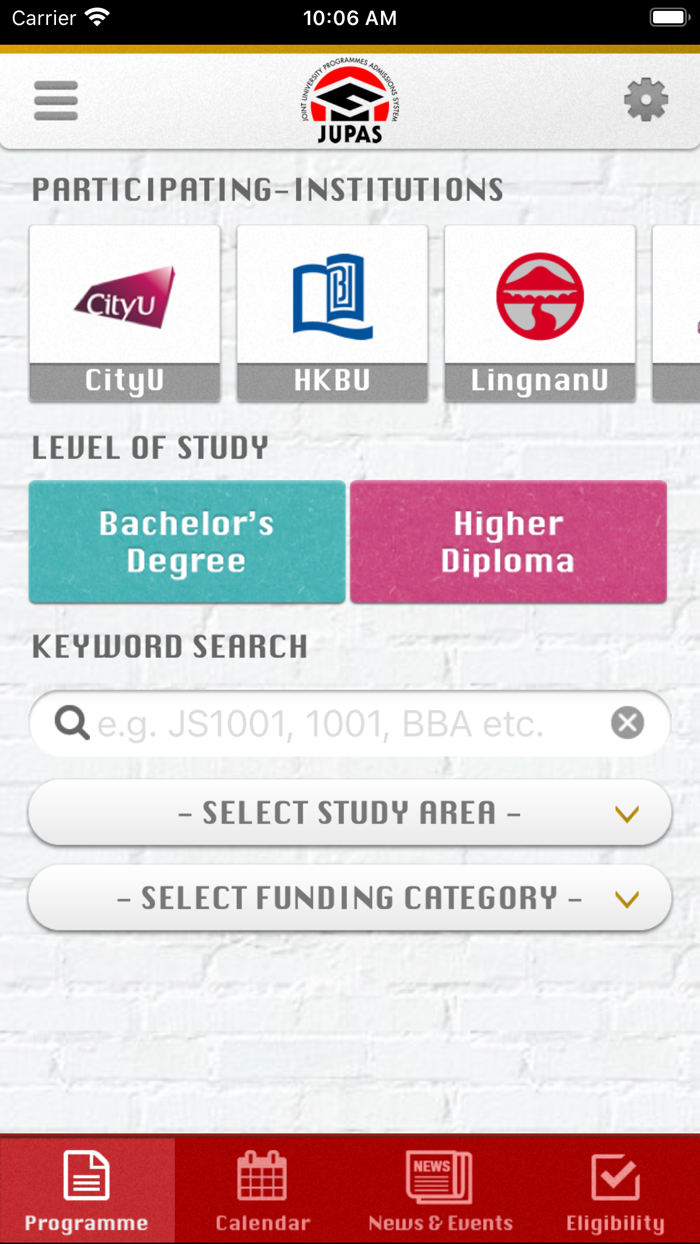Open the settings gear
This screenshot has height=1244, width=700.
click(646, 101)
